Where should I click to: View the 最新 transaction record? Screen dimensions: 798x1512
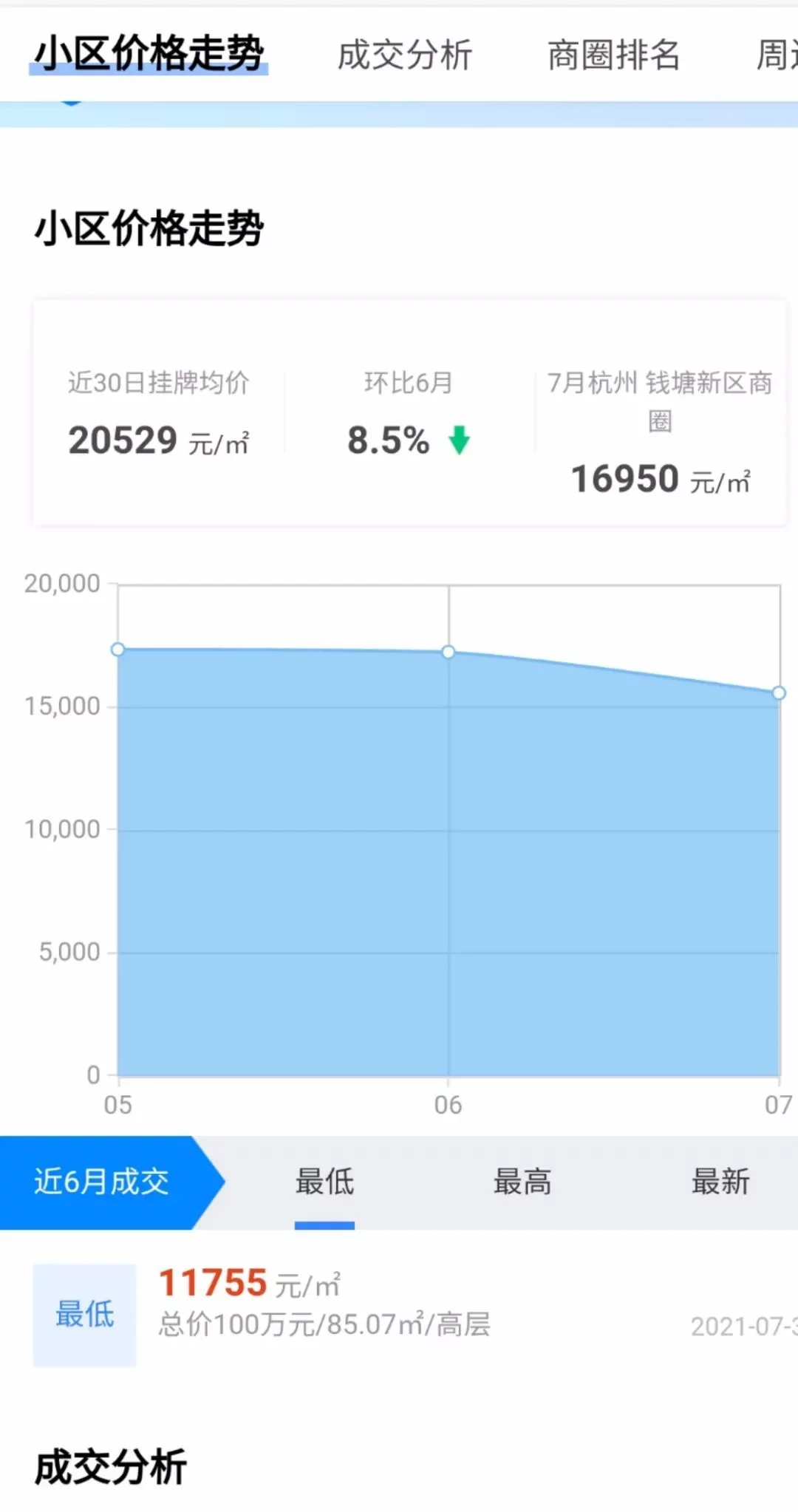pyautogui.click(x=720, y=1182)
